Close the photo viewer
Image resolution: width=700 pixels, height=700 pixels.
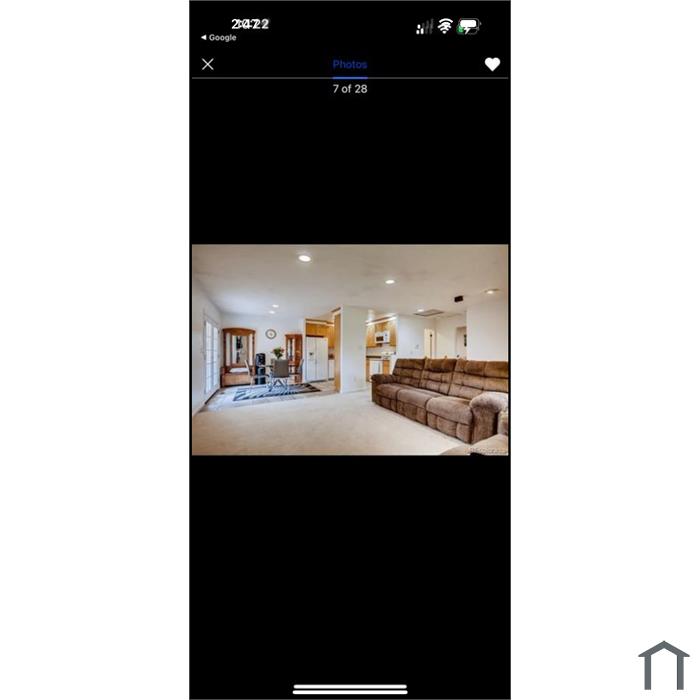pyautogui.click(x=208, y=64)
